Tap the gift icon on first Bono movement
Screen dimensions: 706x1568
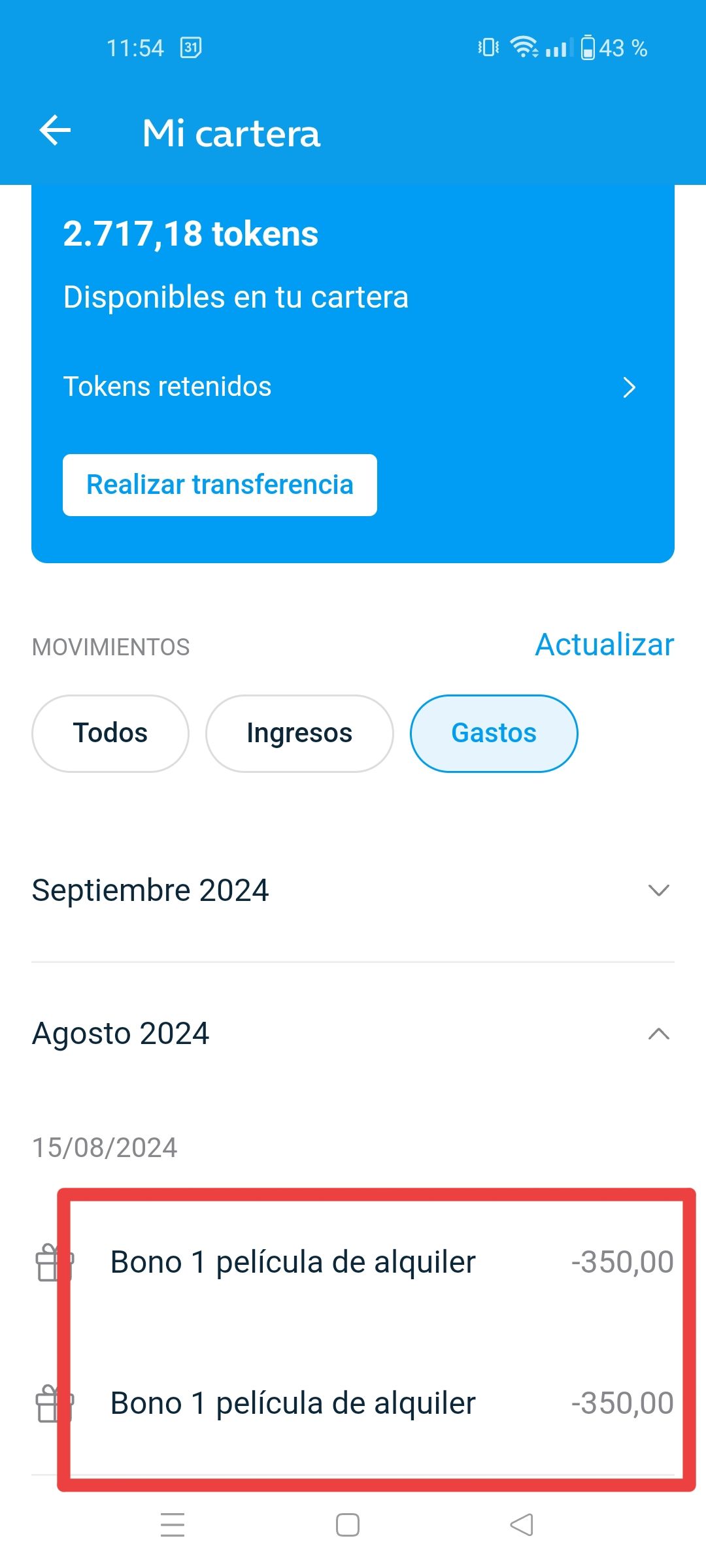[x=56, y=1261]
